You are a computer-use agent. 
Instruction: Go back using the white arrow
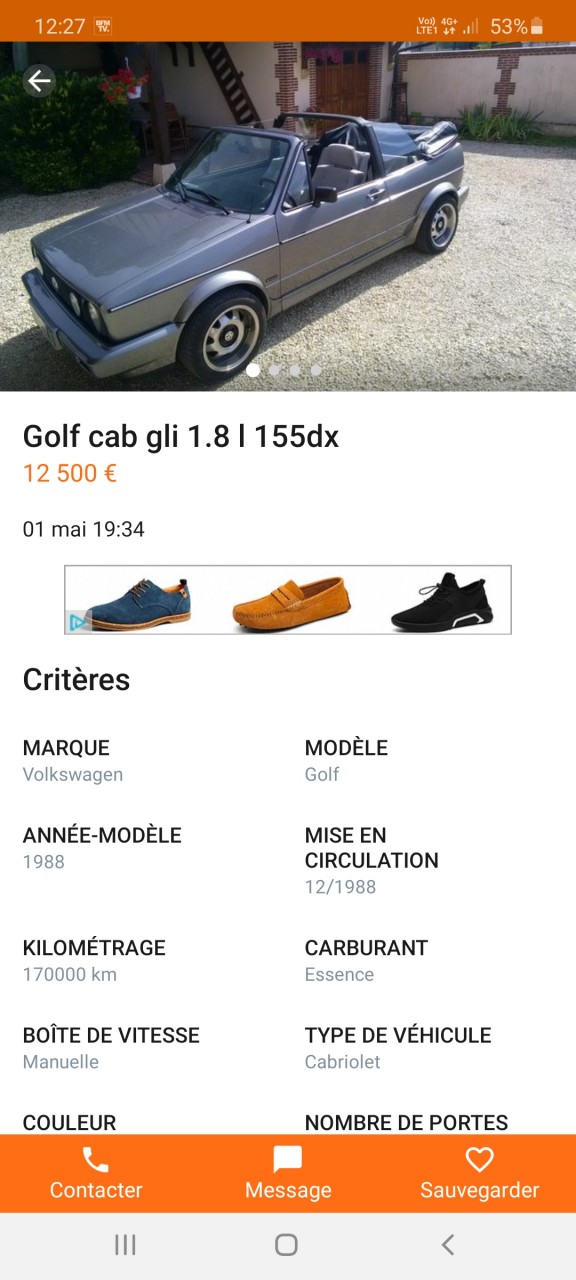pos(39,81)
